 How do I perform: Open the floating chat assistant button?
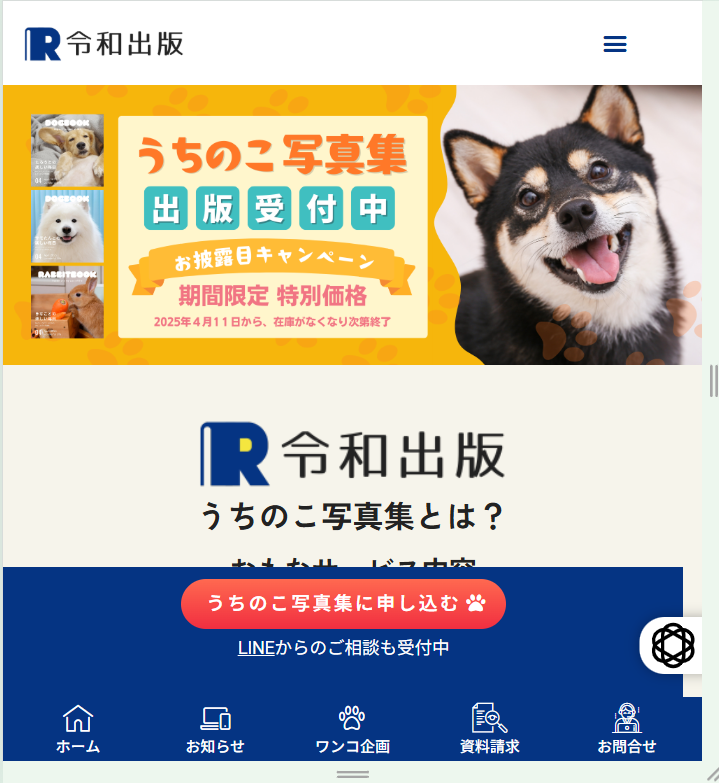coord(673,645)
